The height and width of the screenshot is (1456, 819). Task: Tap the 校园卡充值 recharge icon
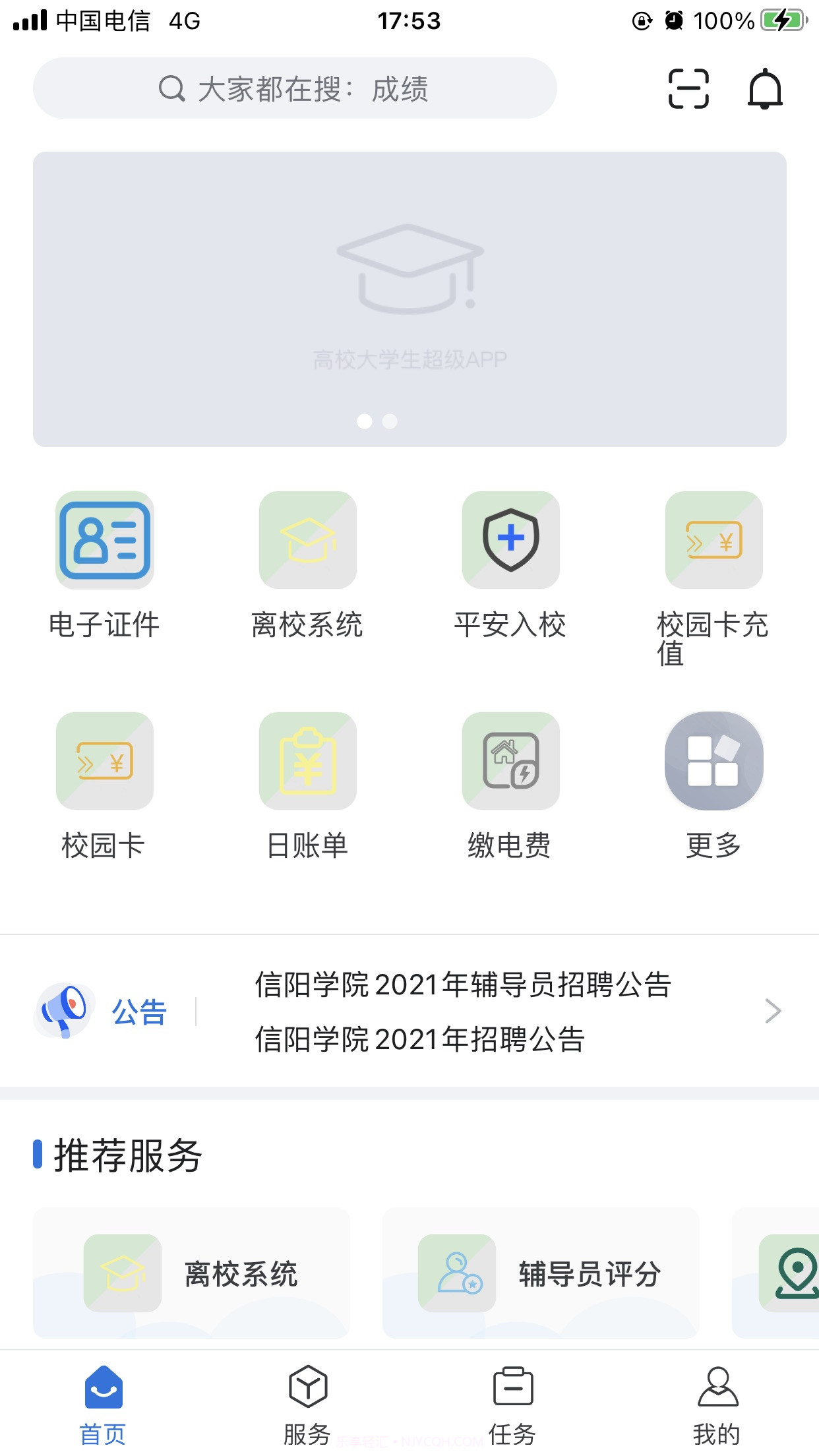(713, 540)
